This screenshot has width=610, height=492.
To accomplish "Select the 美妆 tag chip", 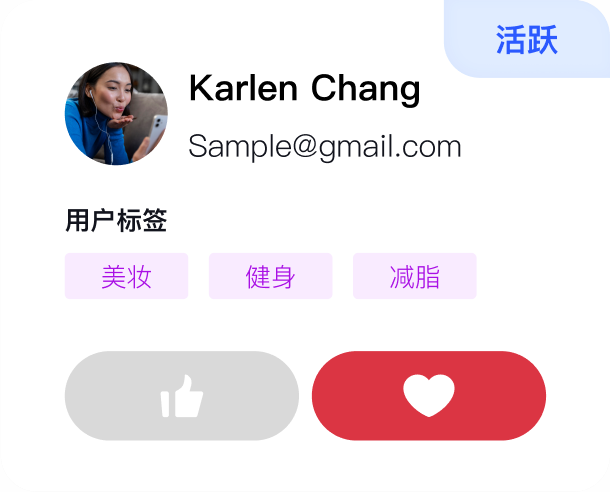I will (x=127, y=276).
